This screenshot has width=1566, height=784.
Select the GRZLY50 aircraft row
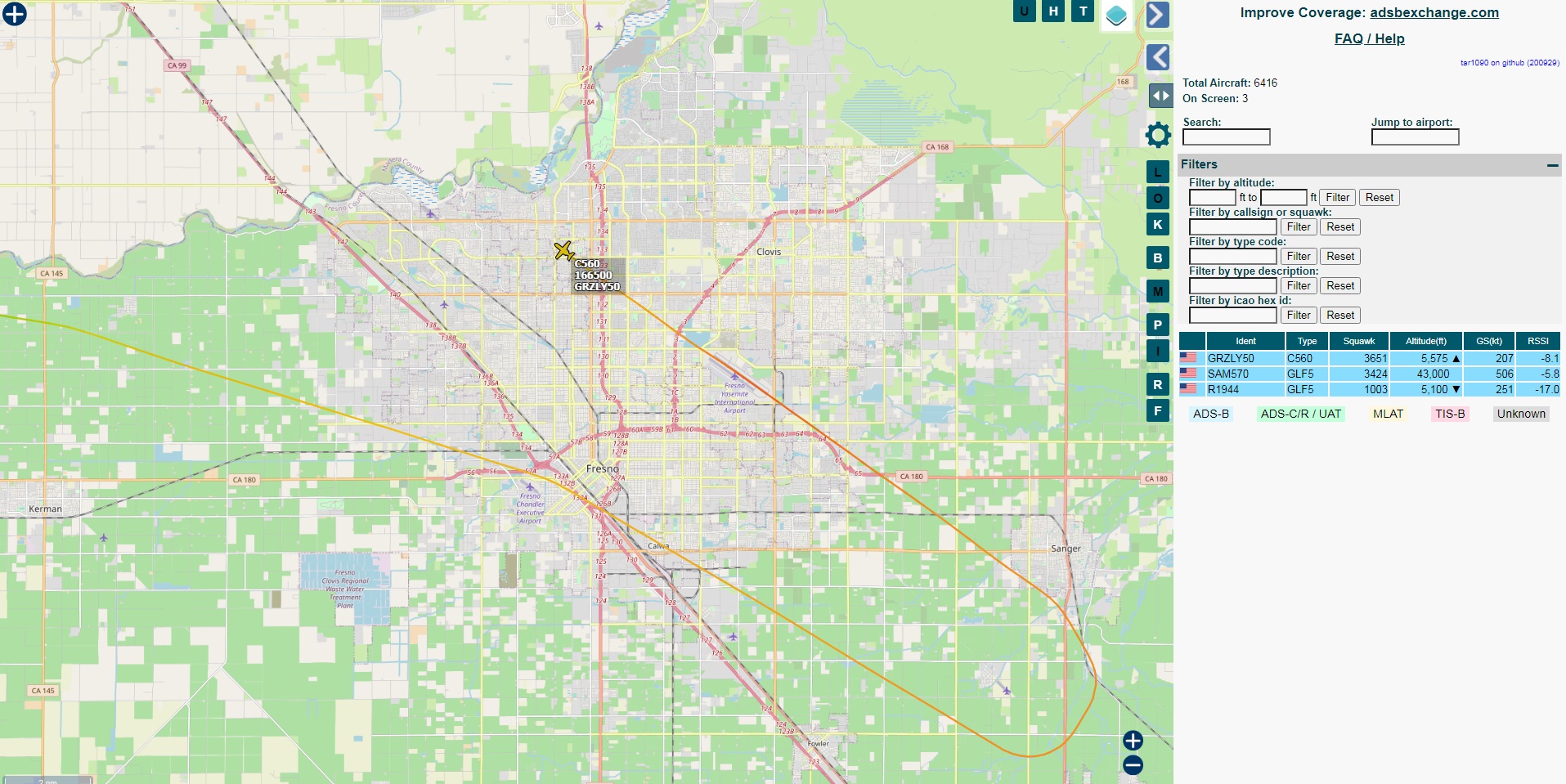pyautogui.click(x=1230, y=358)
